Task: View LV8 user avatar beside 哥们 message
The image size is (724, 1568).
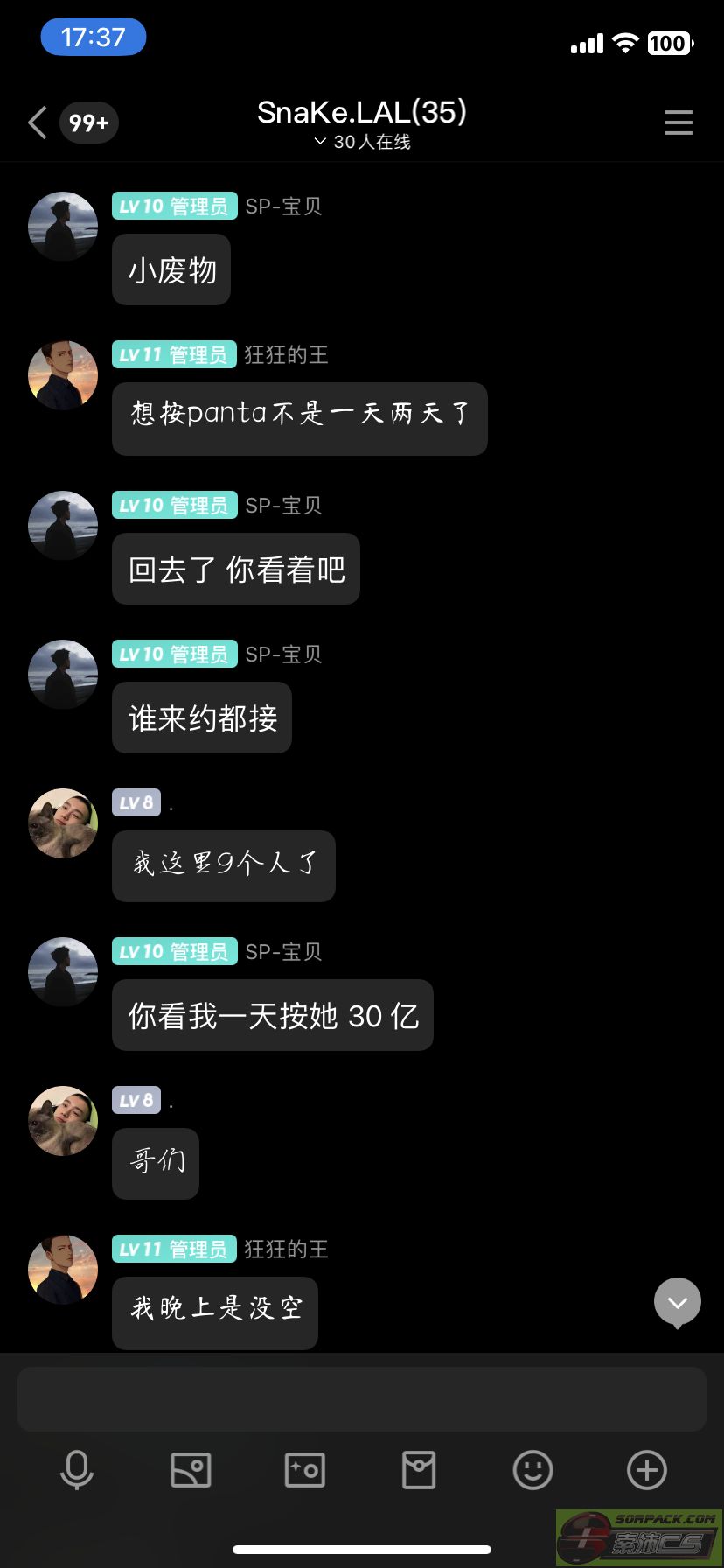Action: 63,1121
